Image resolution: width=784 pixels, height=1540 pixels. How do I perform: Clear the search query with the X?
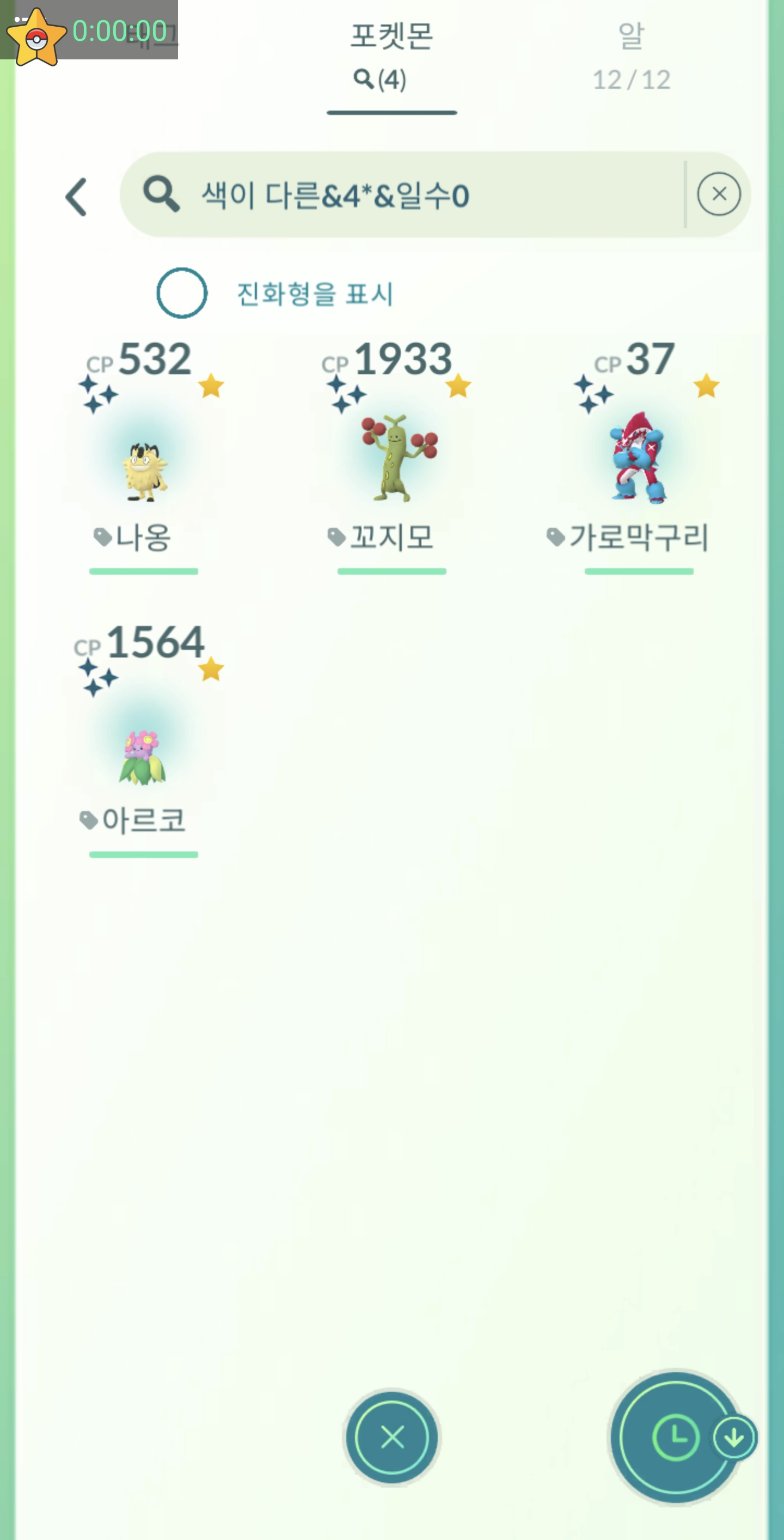[718, 194]
